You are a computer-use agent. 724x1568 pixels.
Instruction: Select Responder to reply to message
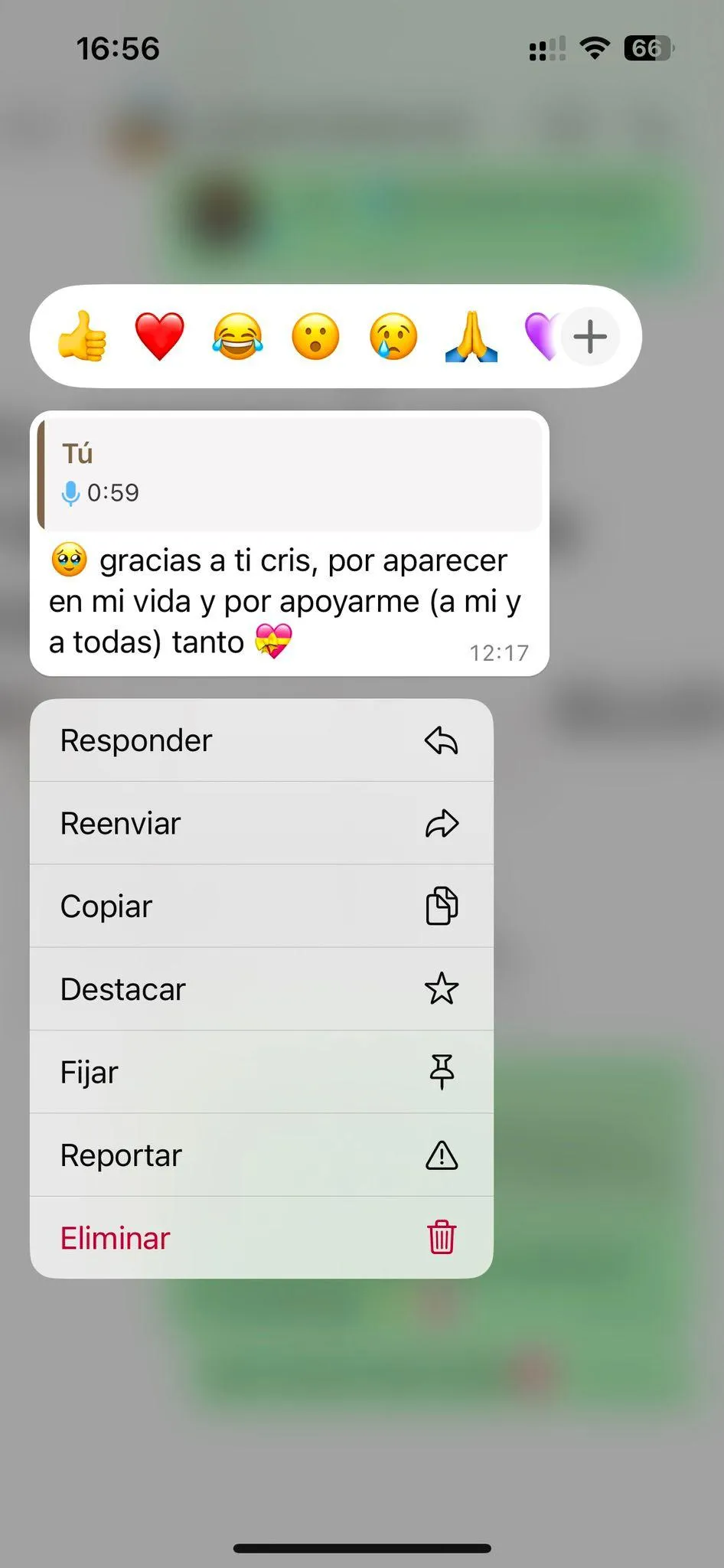pos(262,740)
